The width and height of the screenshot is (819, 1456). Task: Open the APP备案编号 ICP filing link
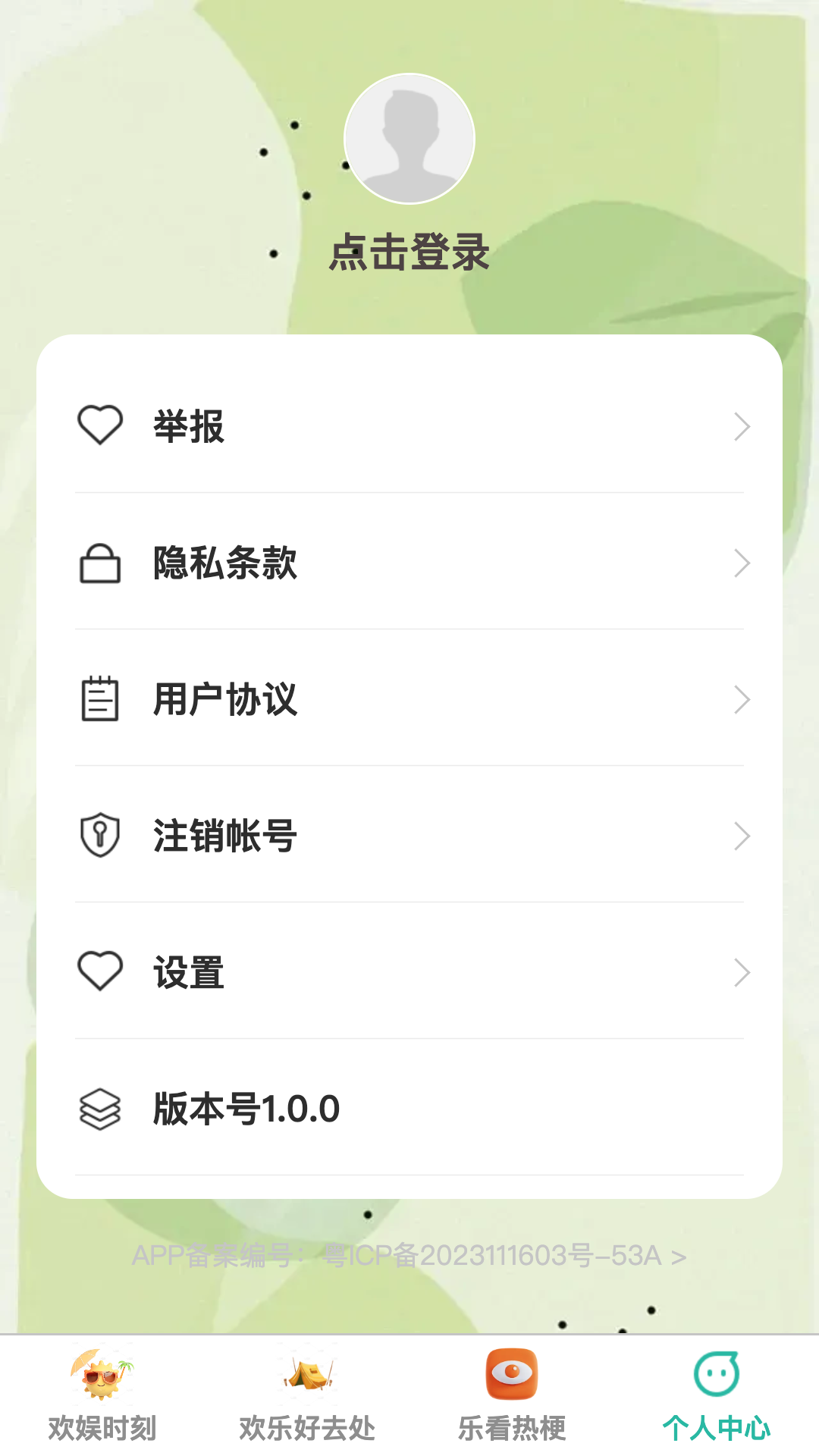click(409, 1256)
